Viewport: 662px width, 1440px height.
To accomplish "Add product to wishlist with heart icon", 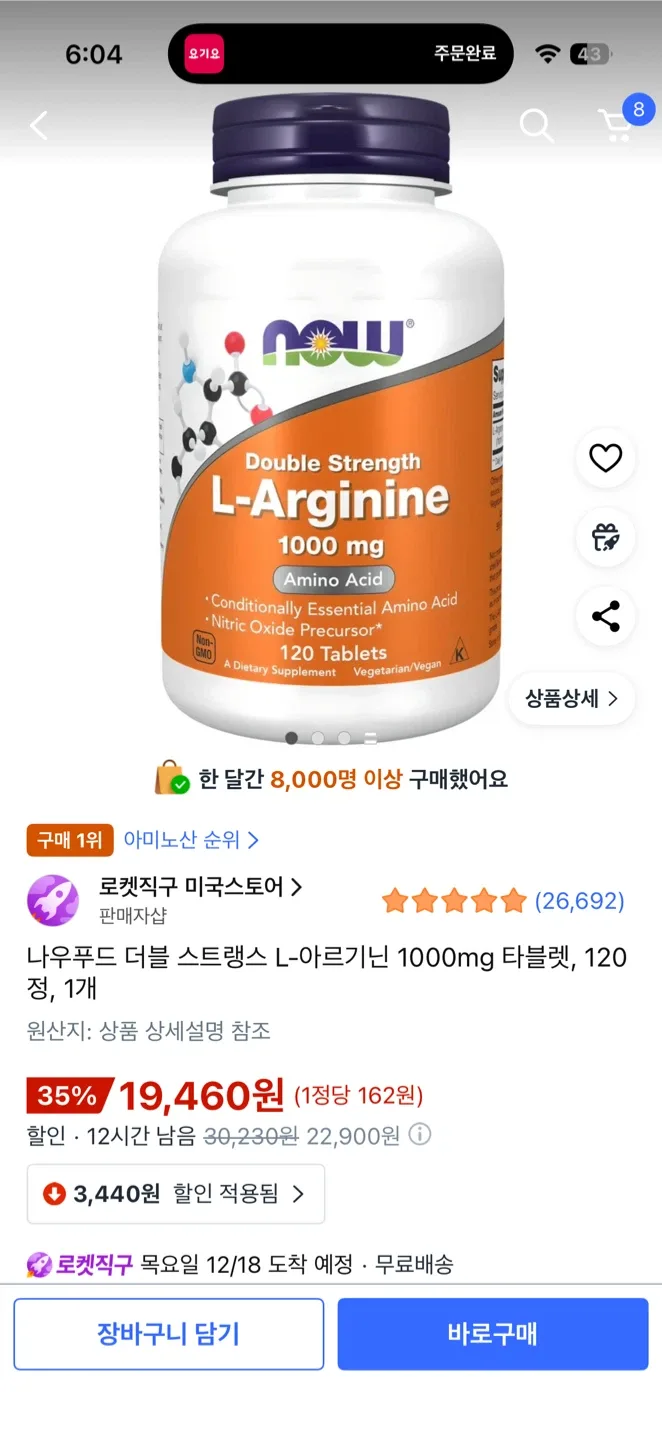I will coord(605,459).
